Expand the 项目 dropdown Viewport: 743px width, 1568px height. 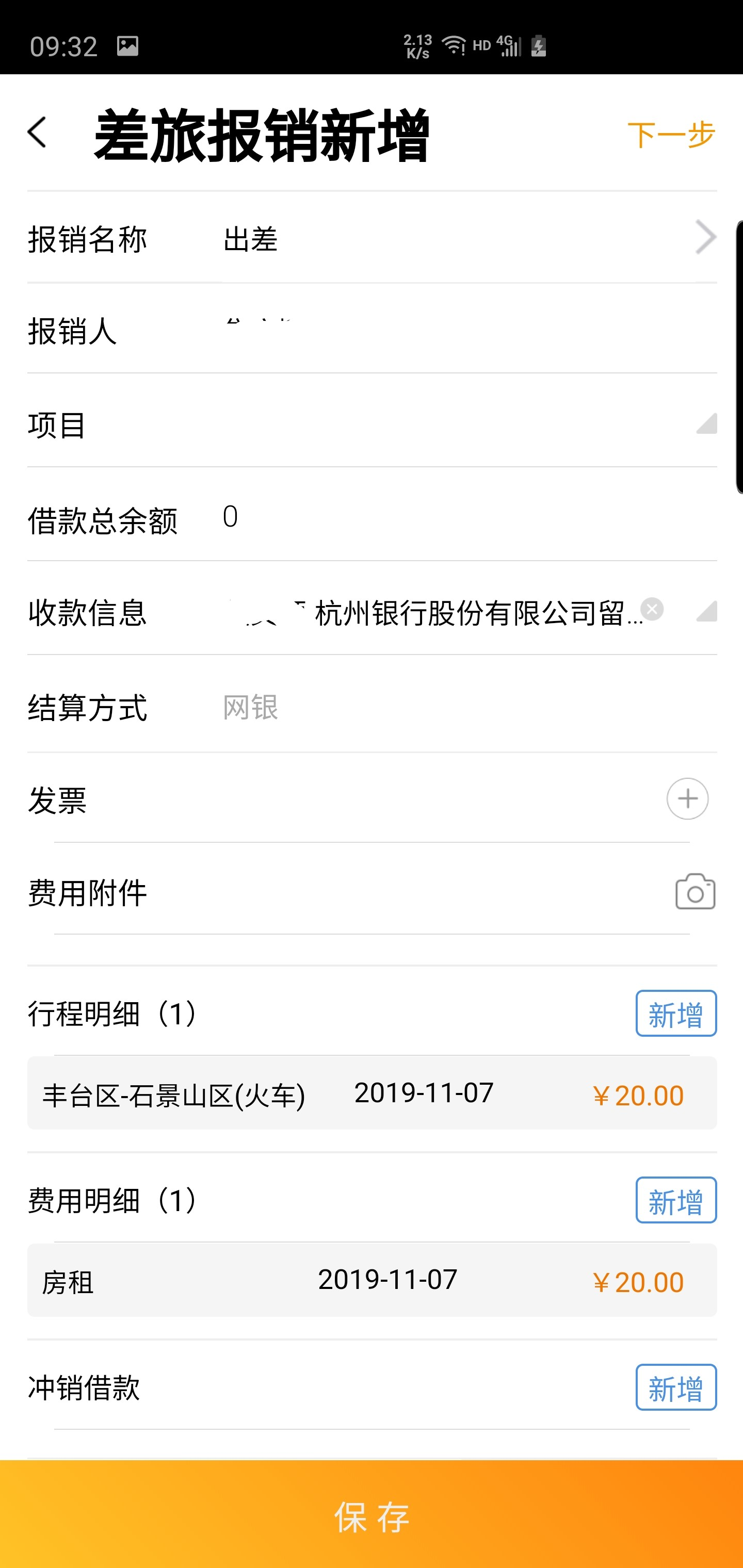pos(706,423)
